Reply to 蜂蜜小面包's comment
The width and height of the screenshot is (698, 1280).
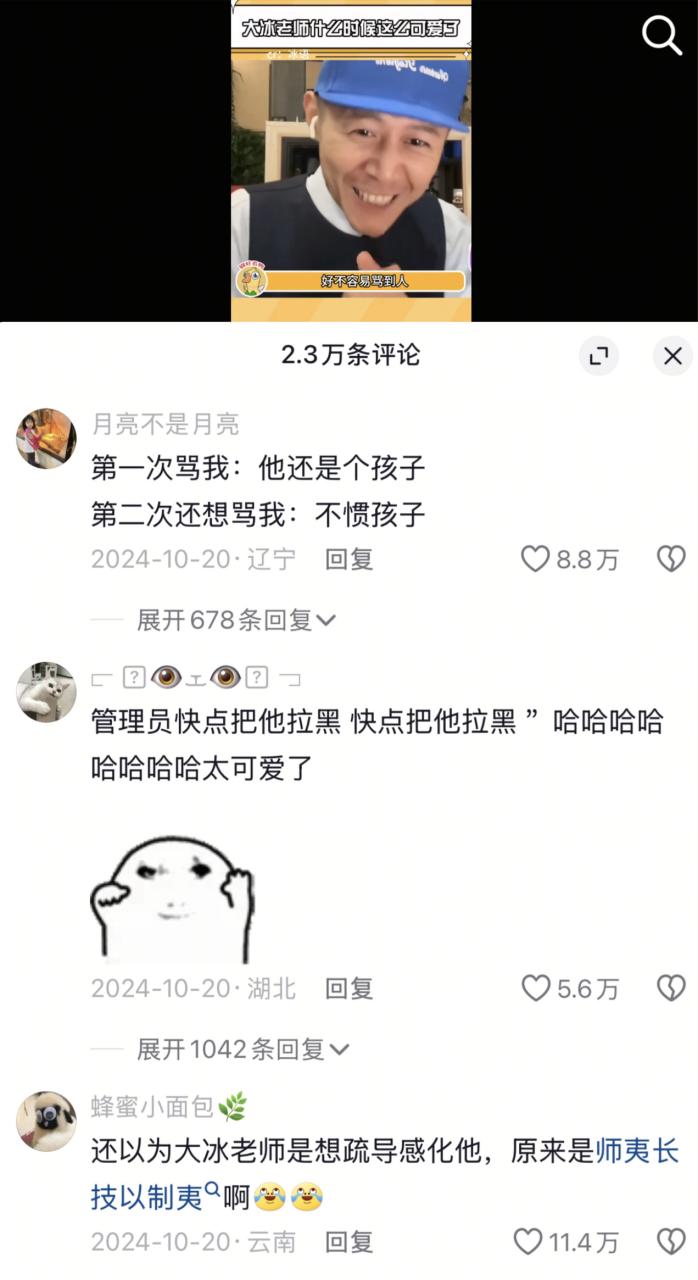point(349,1242)
